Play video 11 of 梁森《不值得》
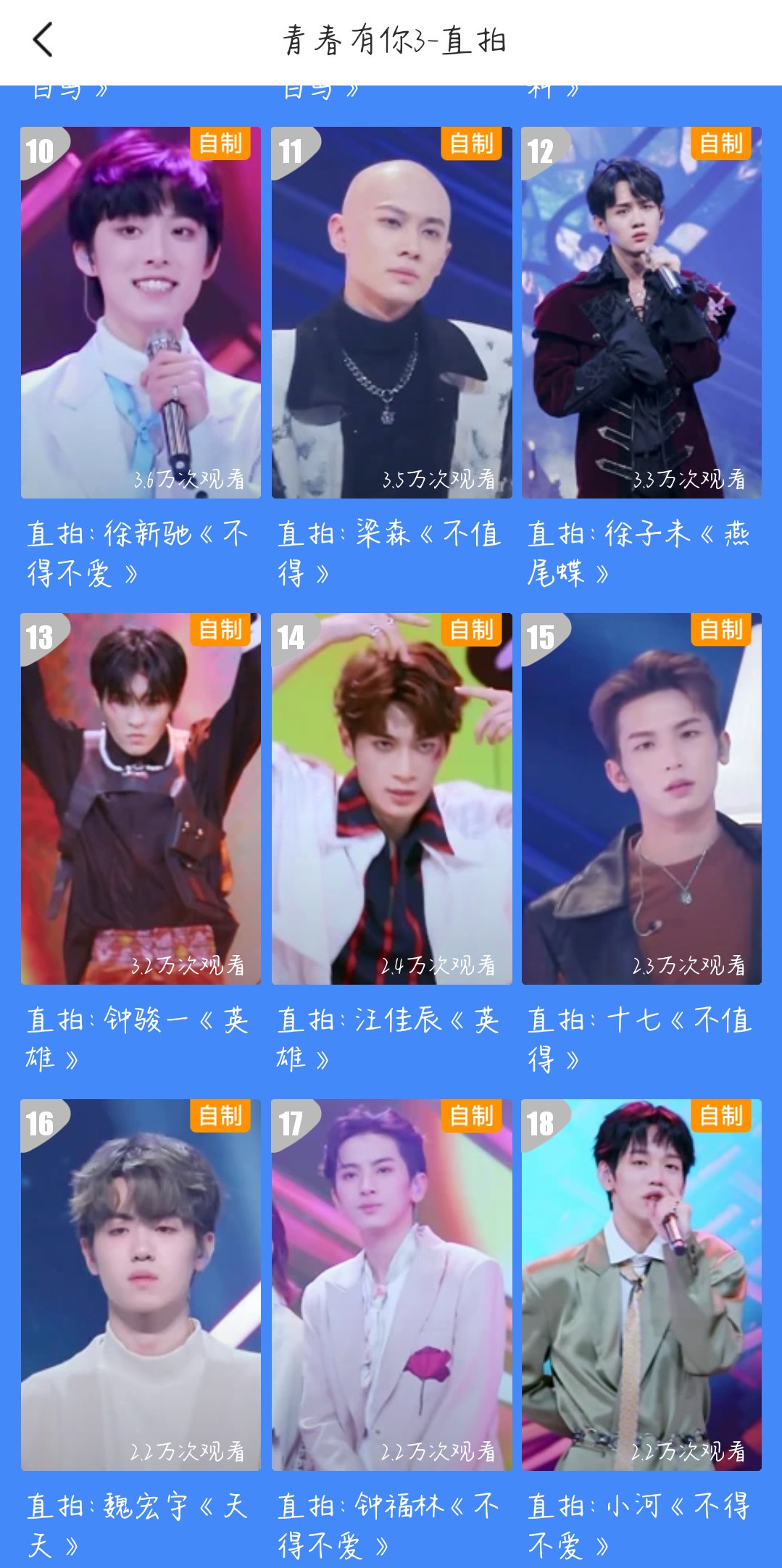The height and width of the screenshot is (1568, 782). click(x=391, y=312)
